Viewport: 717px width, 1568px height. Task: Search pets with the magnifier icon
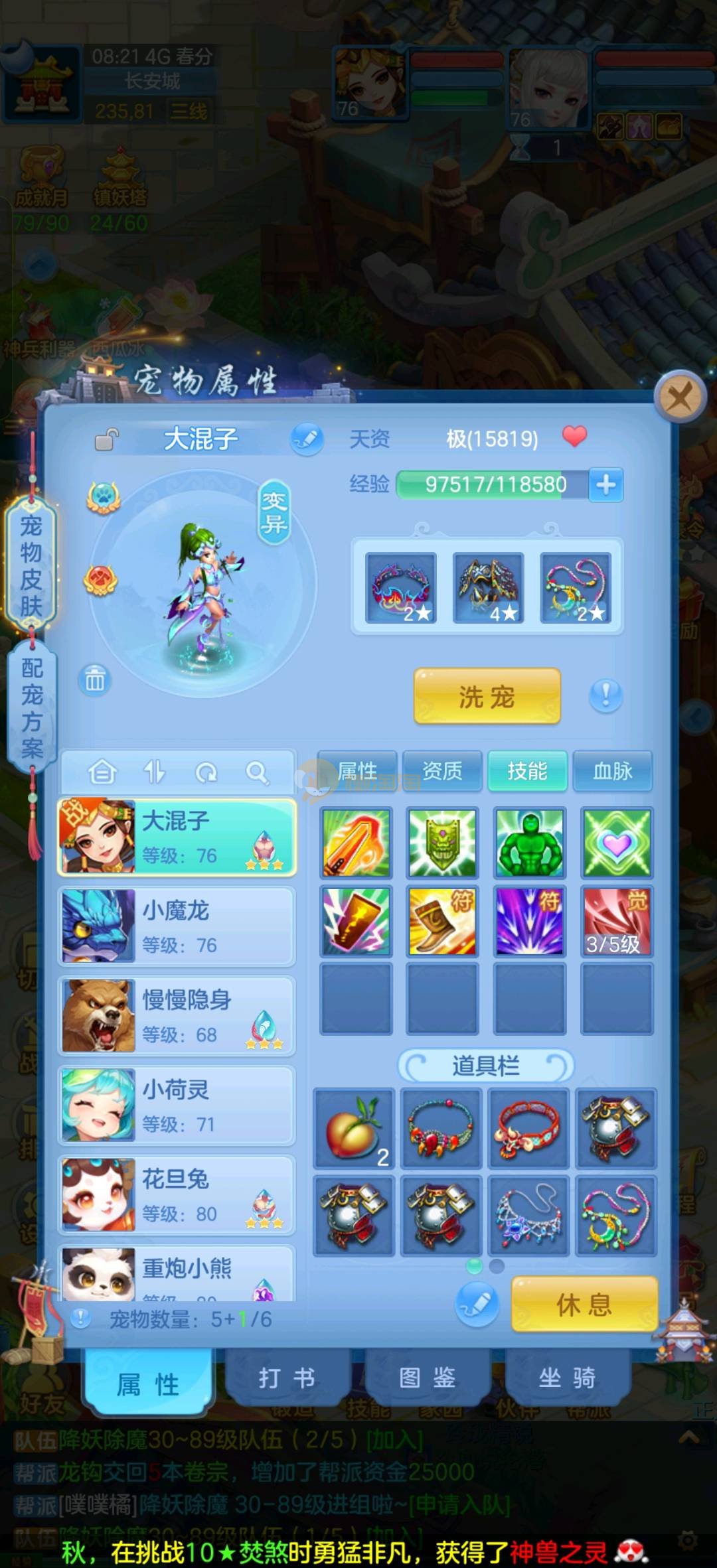tap(257, 772)
